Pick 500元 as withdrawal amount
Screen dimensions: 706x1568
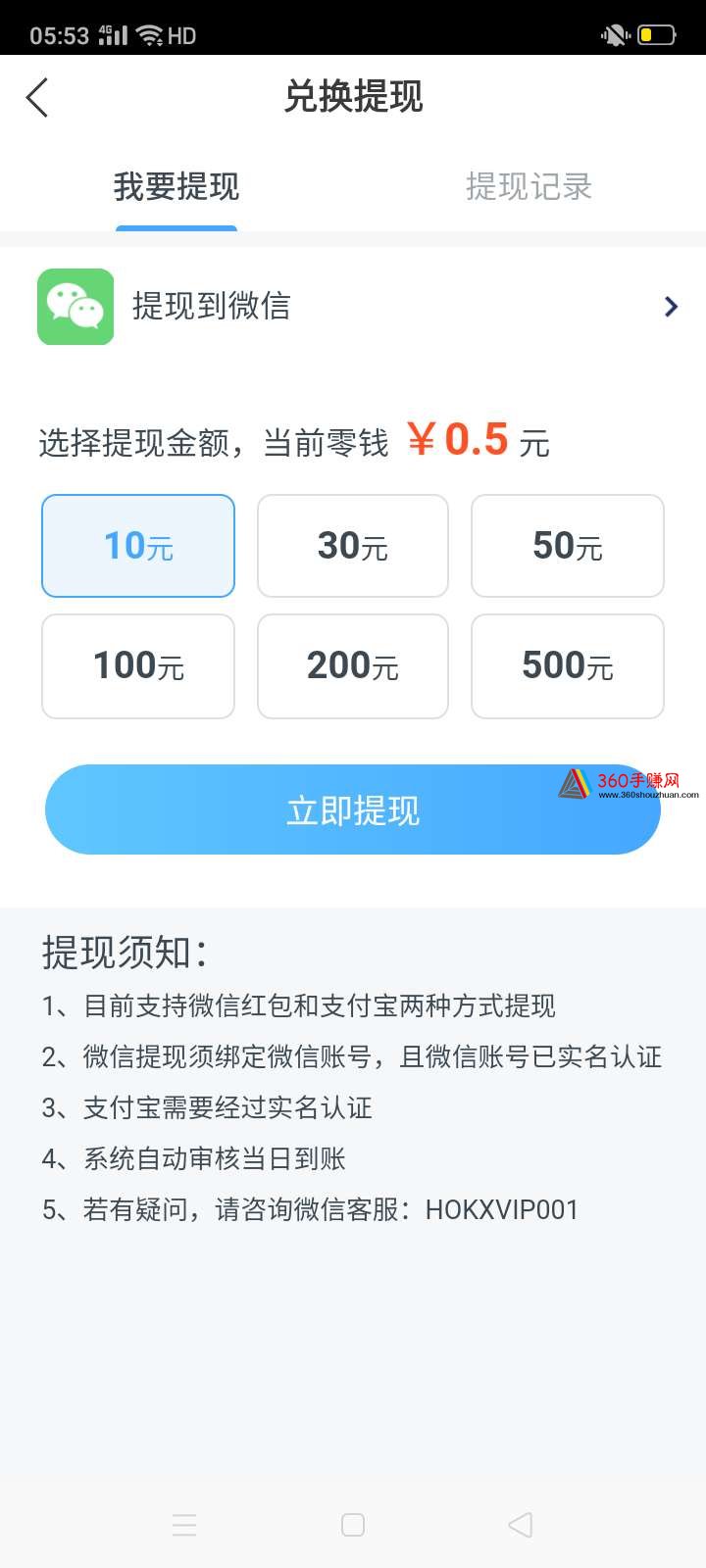568,666
